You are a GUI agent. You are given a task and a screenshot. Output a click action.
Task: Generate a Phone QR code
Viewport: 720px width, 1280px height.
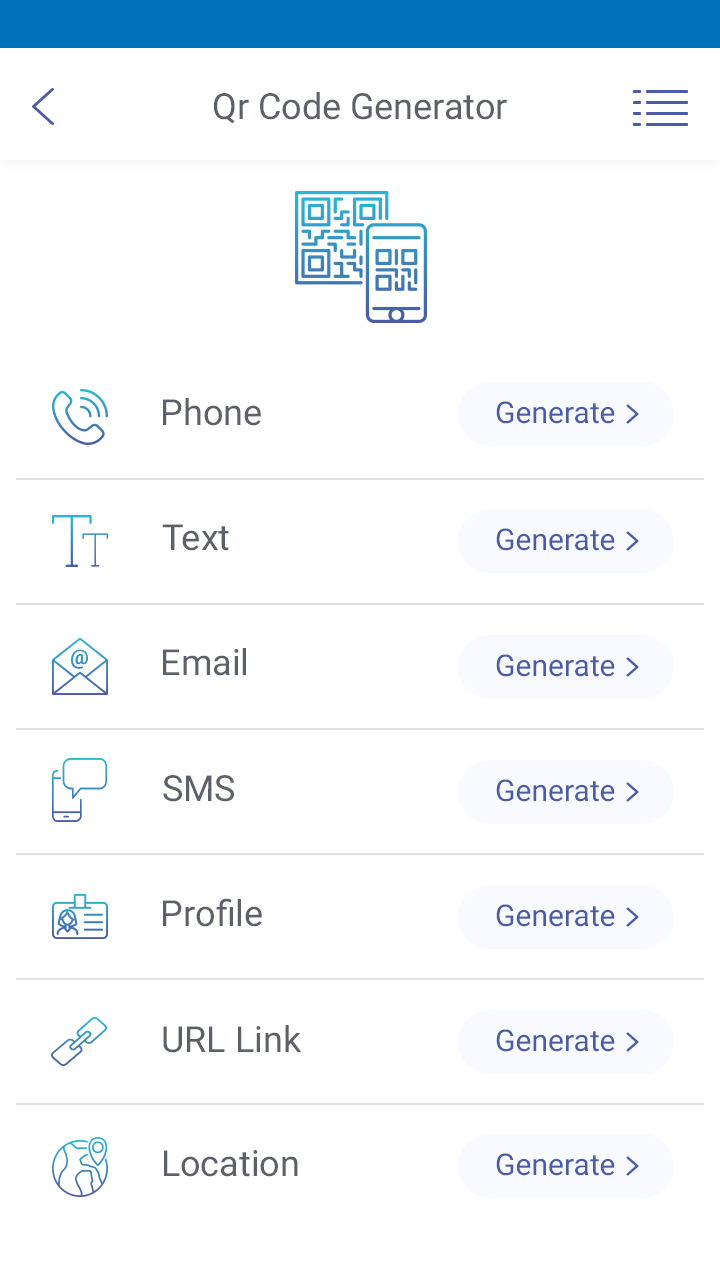click(566, 414)
